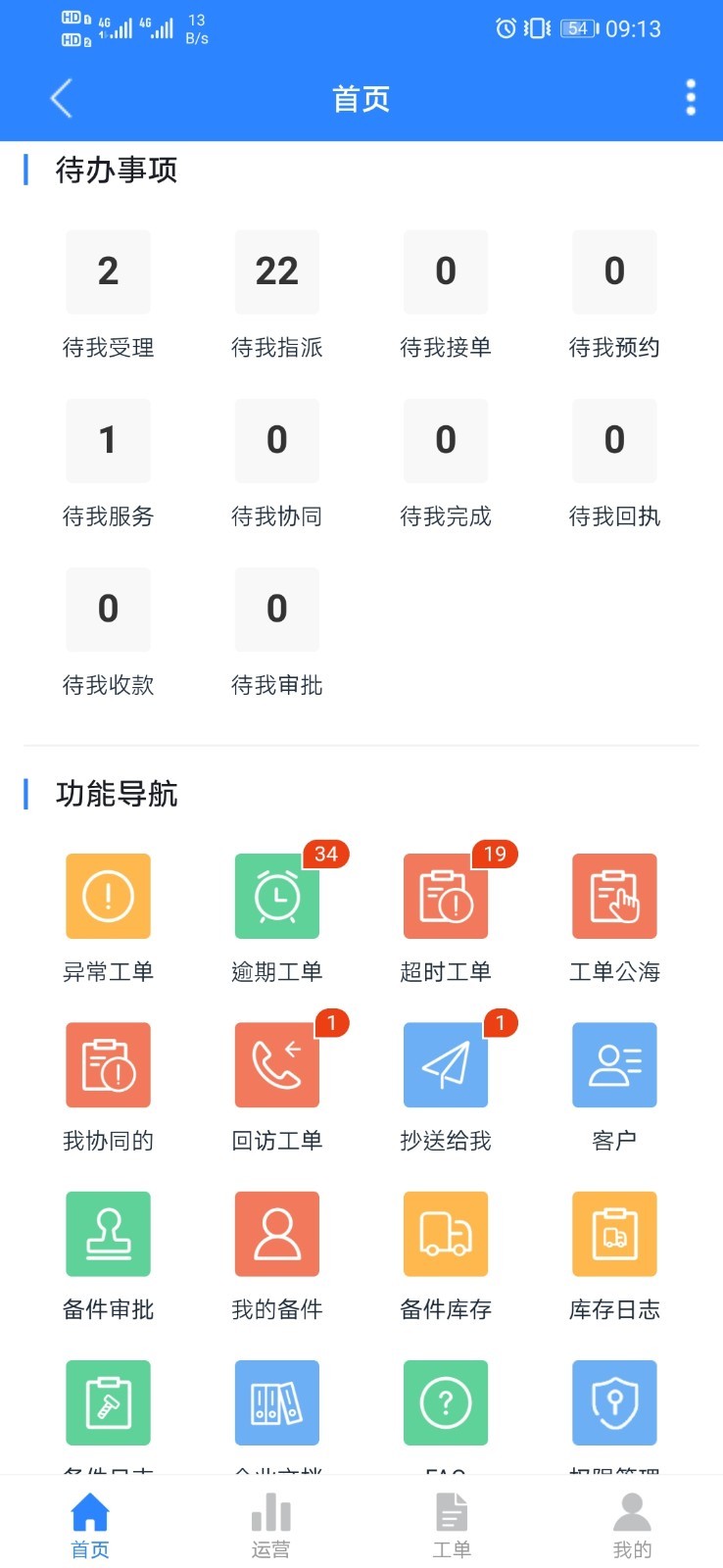This screenshot has width=723, height=1568.
Task: Enter 工单公海
Action: pyautogui.click(x=614, y=897)
